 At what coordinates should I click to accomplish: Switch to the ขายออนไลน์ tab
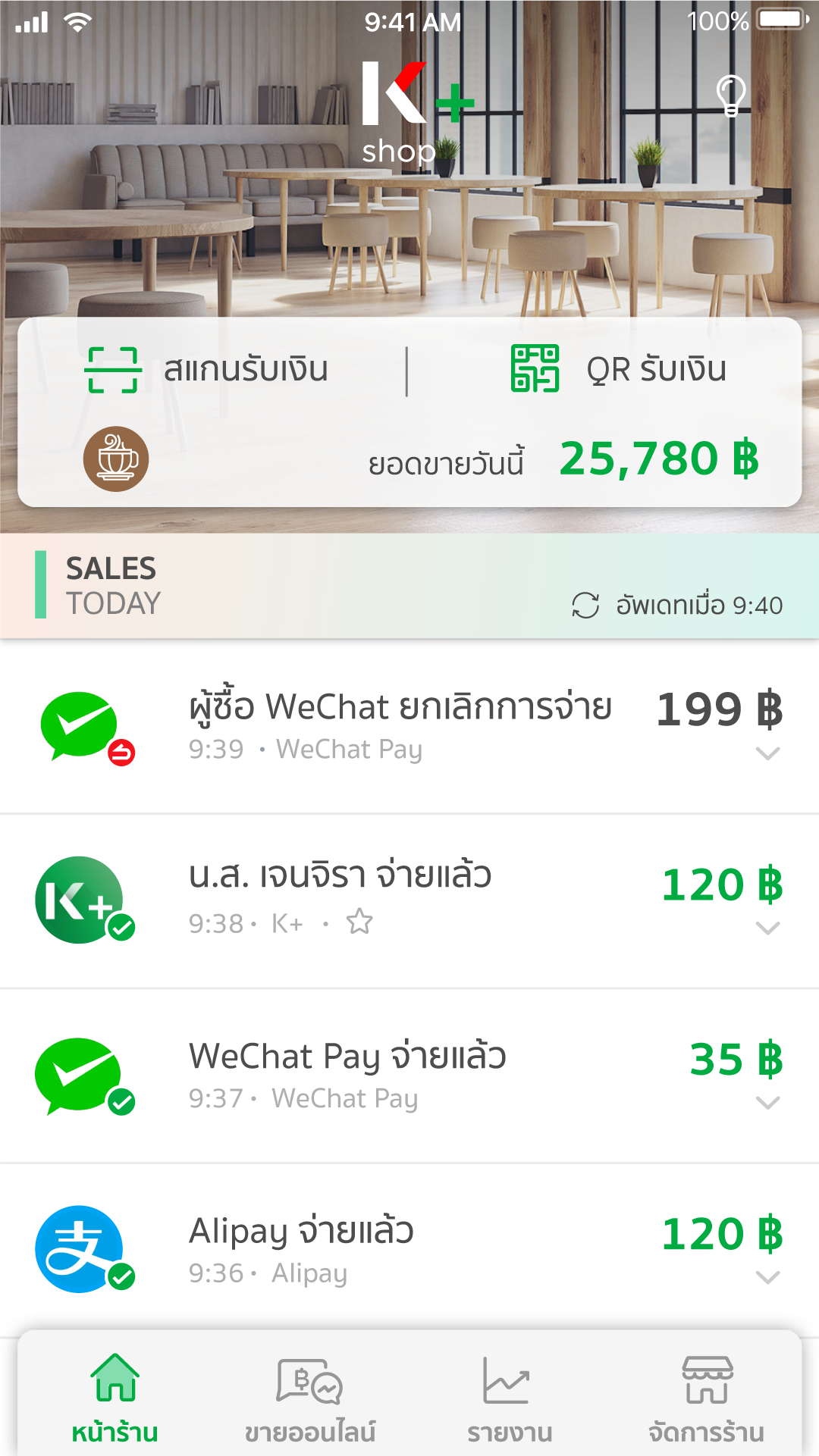pyautogui.click(x=310, y=1398)
